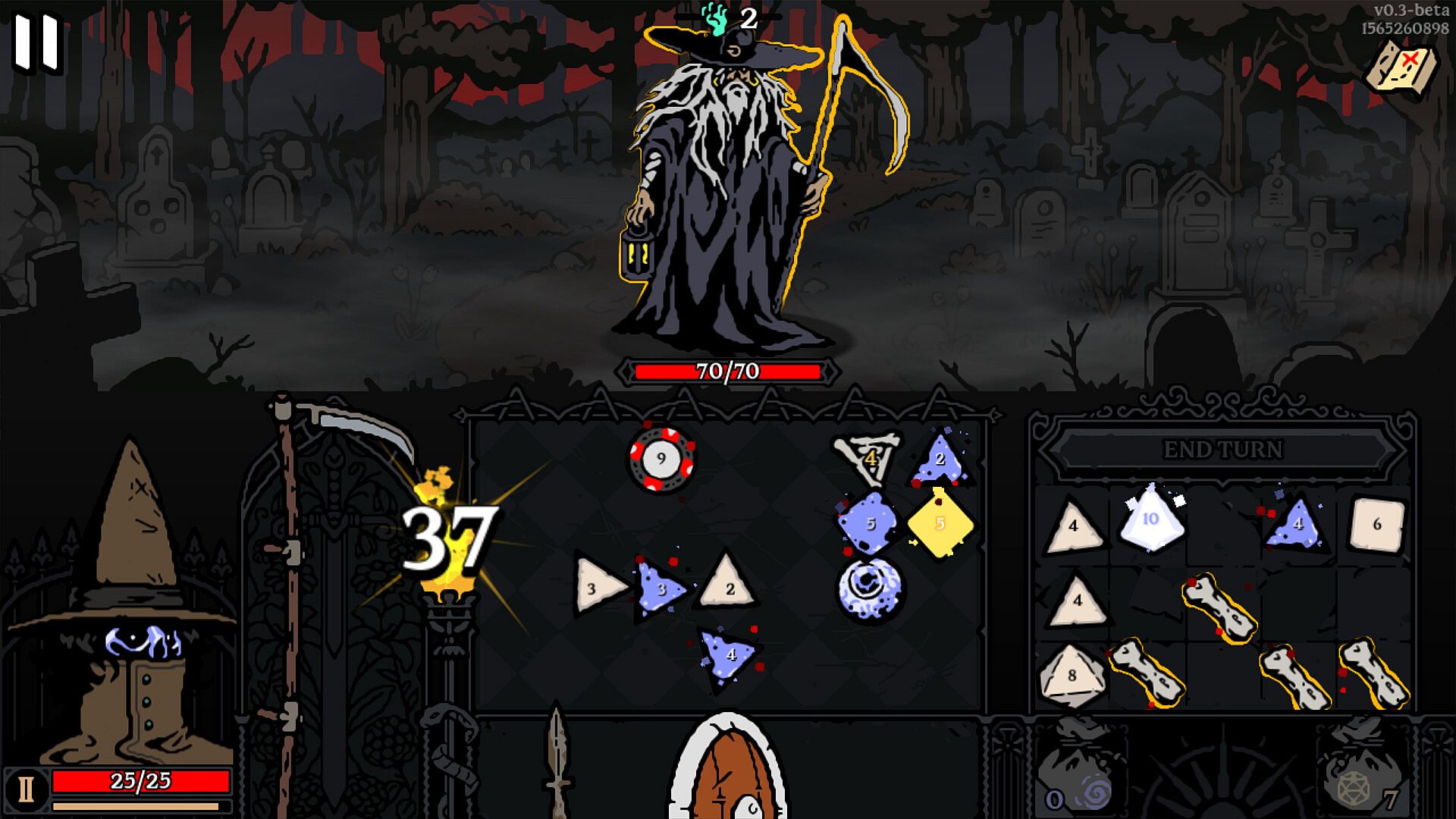Select the white 10 die in the tray
1456x819 pixels.
(x=1151, y=519)
